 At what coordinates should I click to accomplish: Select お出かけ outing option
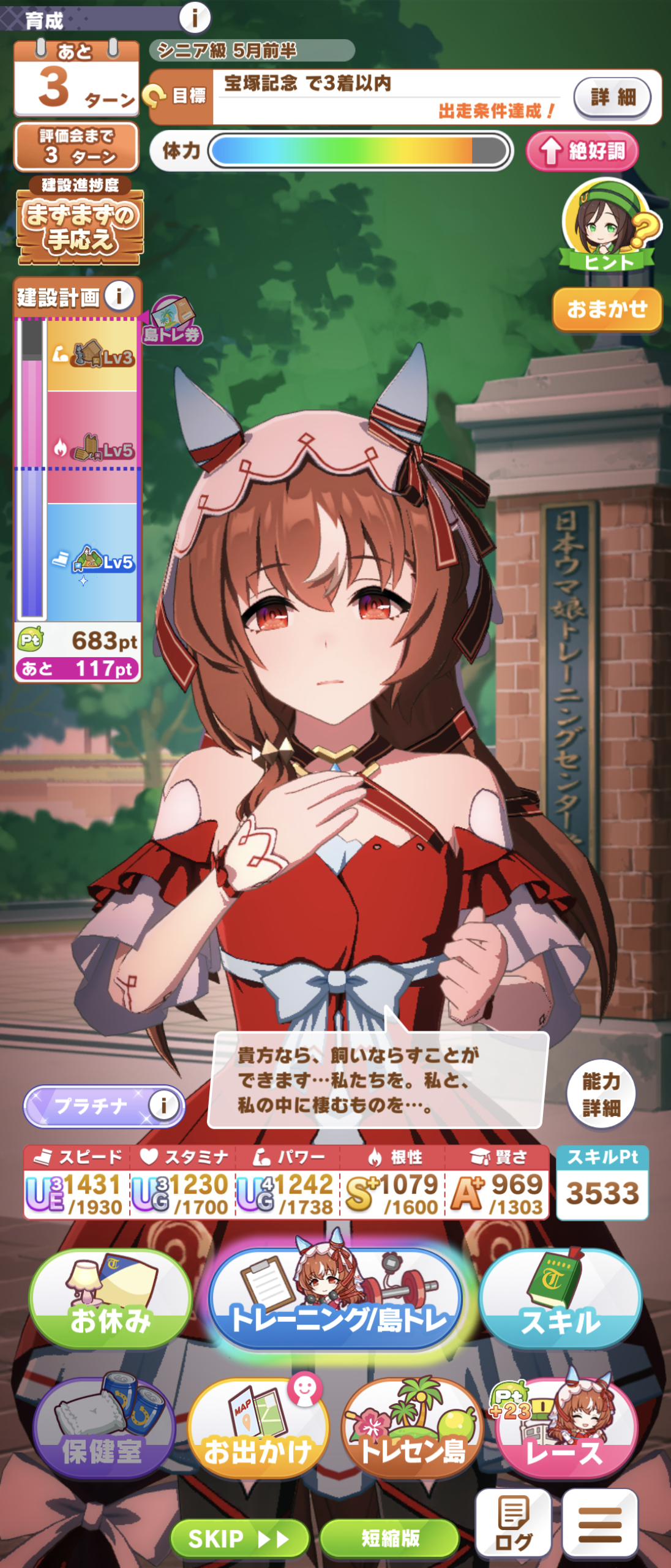(258, 1430)
